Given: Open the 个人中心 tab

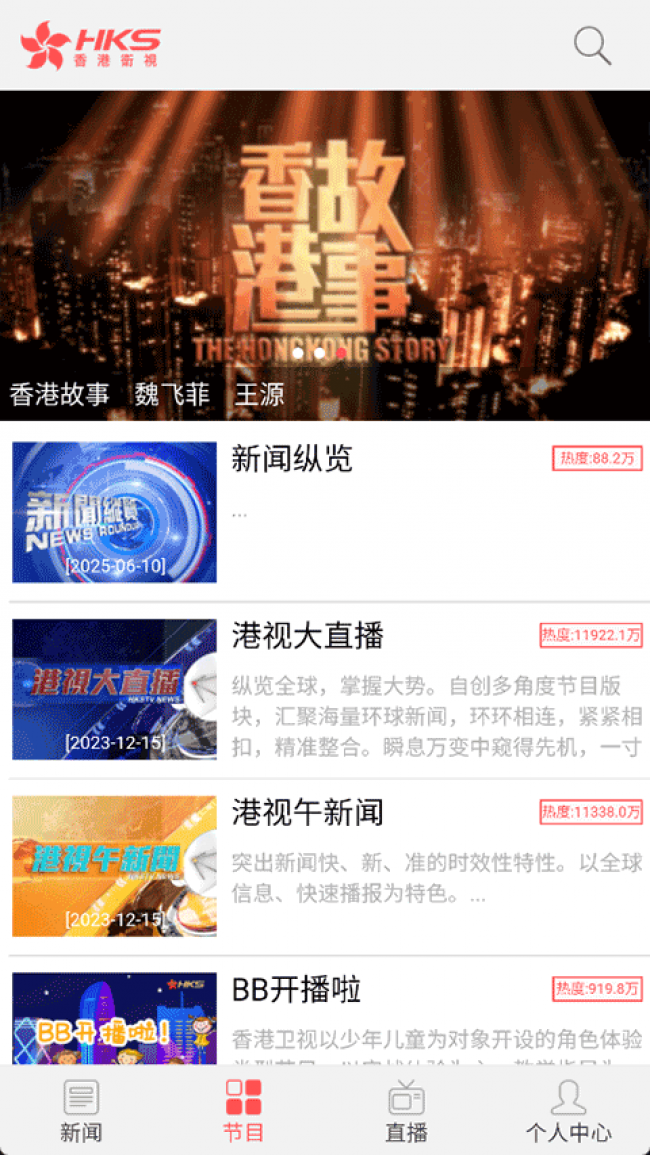Looking at the screenshot, I should pos(568,1110).
